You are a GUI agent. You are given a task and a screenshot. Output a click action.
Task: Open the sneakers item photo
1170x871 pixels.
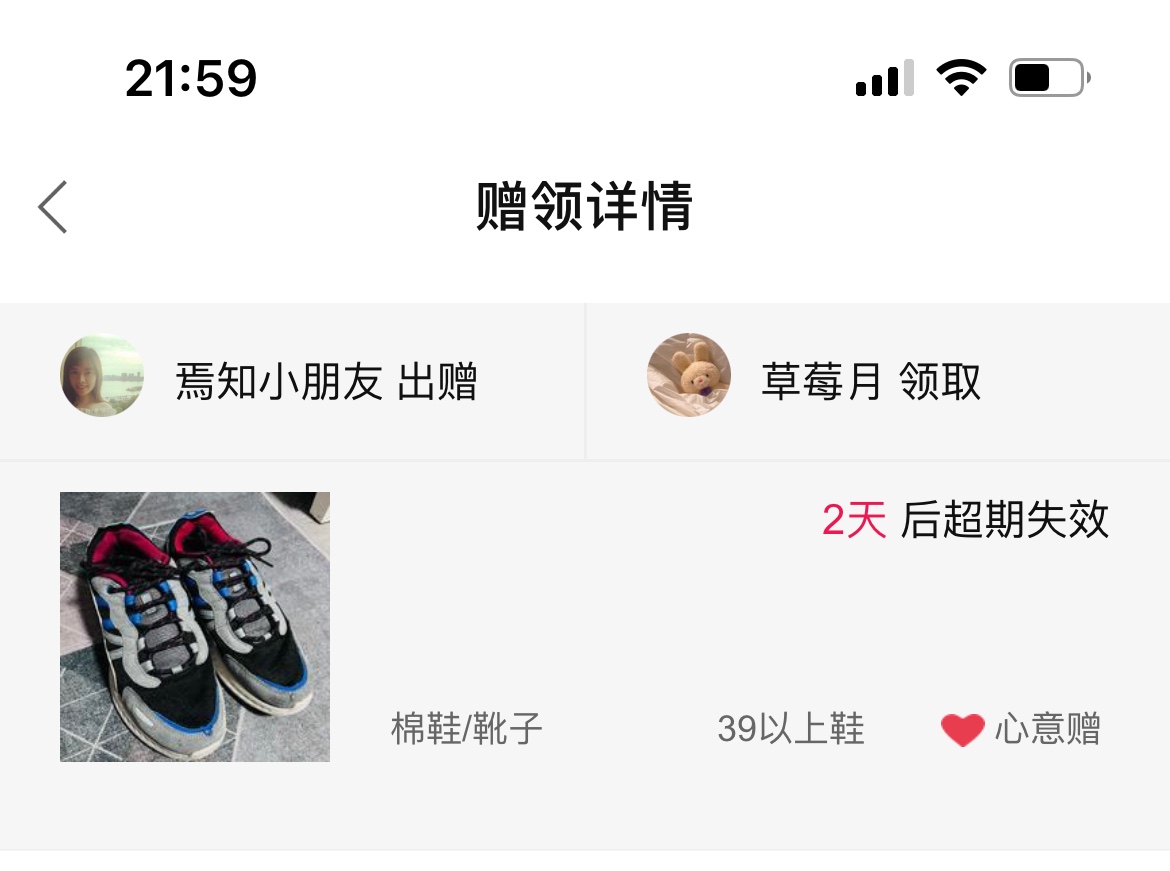195,627
